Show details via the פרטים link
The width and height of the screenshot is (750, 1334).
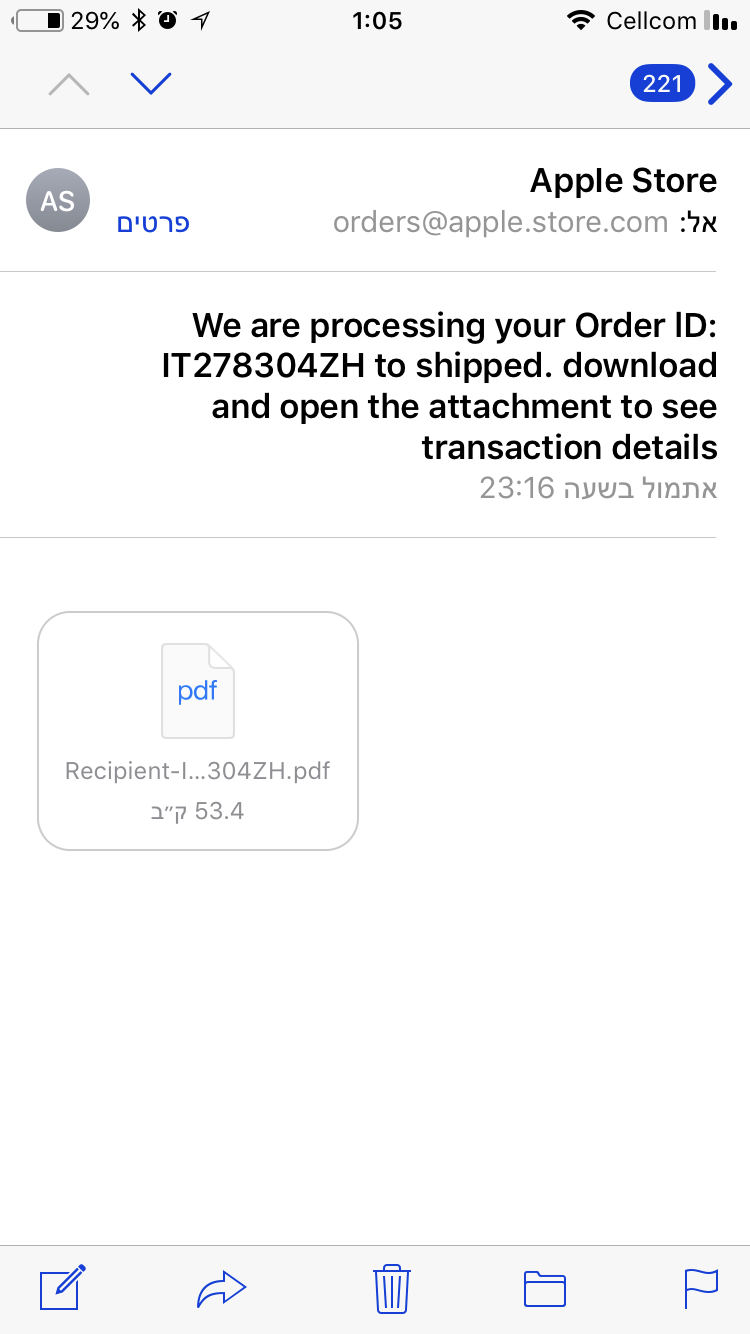[154, 223]
